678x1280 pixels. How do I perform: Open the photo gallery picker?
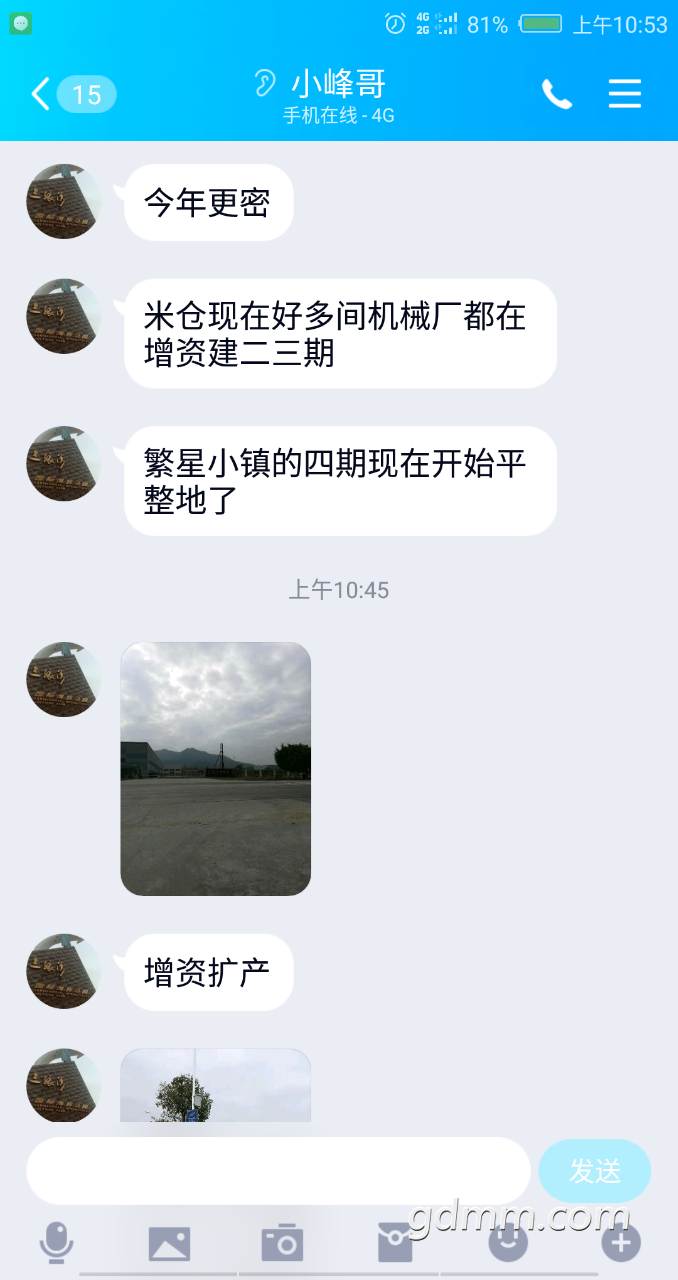(169, 1243)
